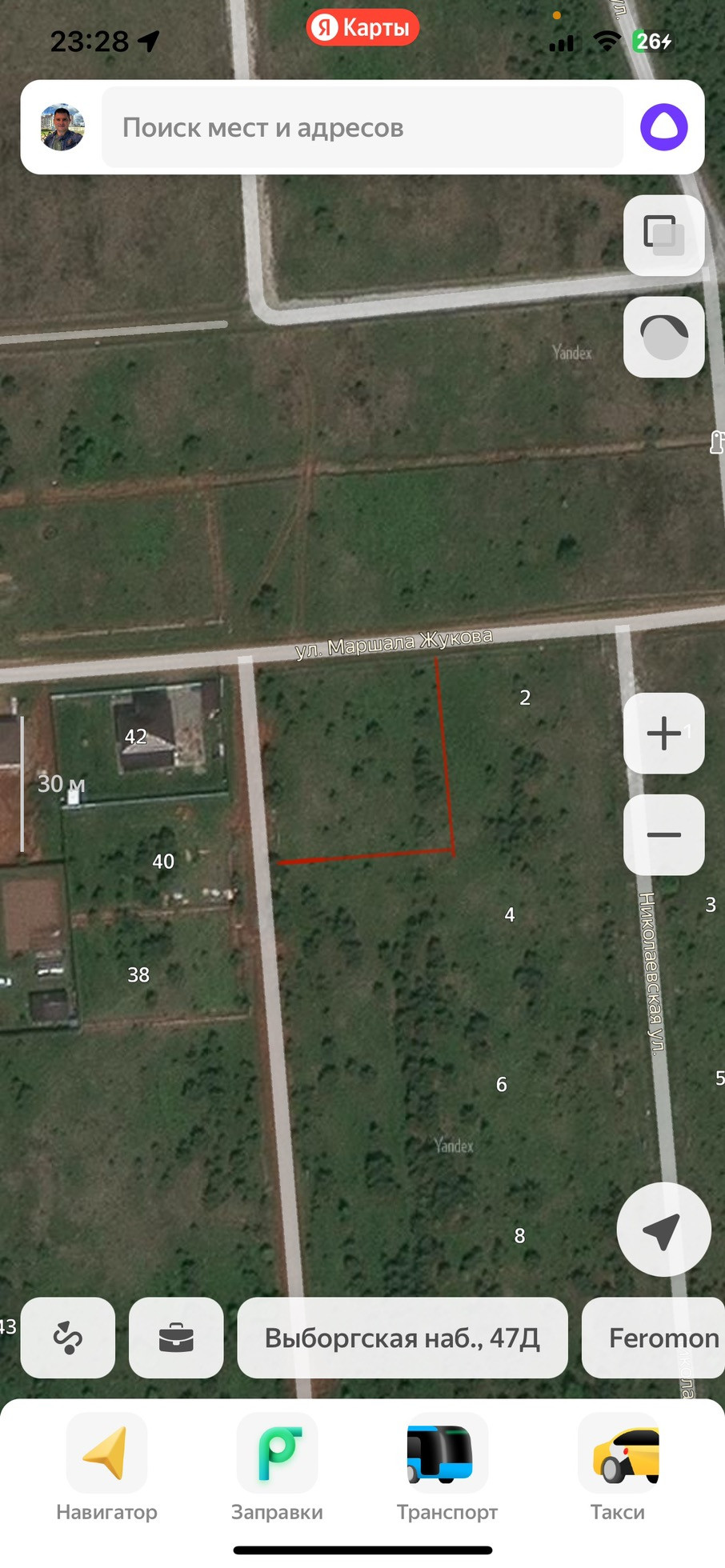Open the profile avatar in search bar
The height and width of the screenshot is (1568, 725).
(x=62, y=127)
